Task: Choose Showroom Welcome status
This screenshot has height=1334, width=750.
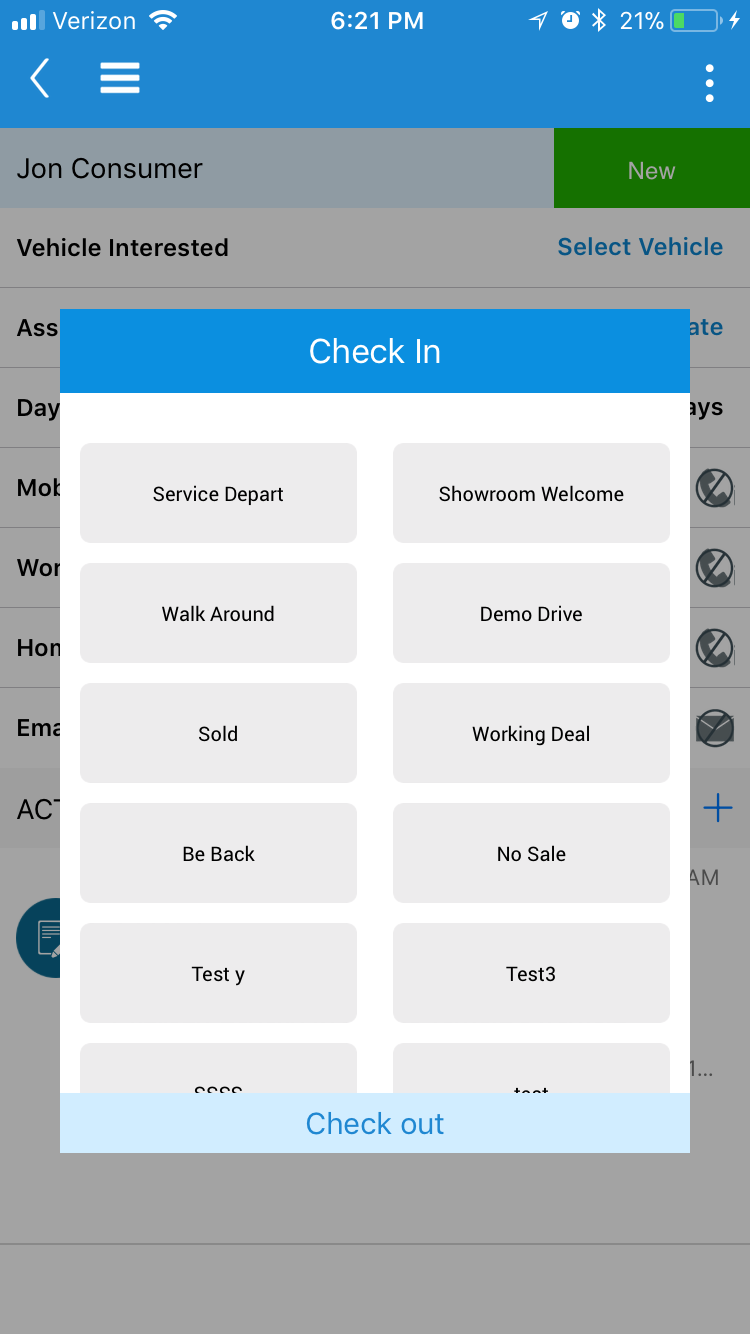Action: point(531,493)
